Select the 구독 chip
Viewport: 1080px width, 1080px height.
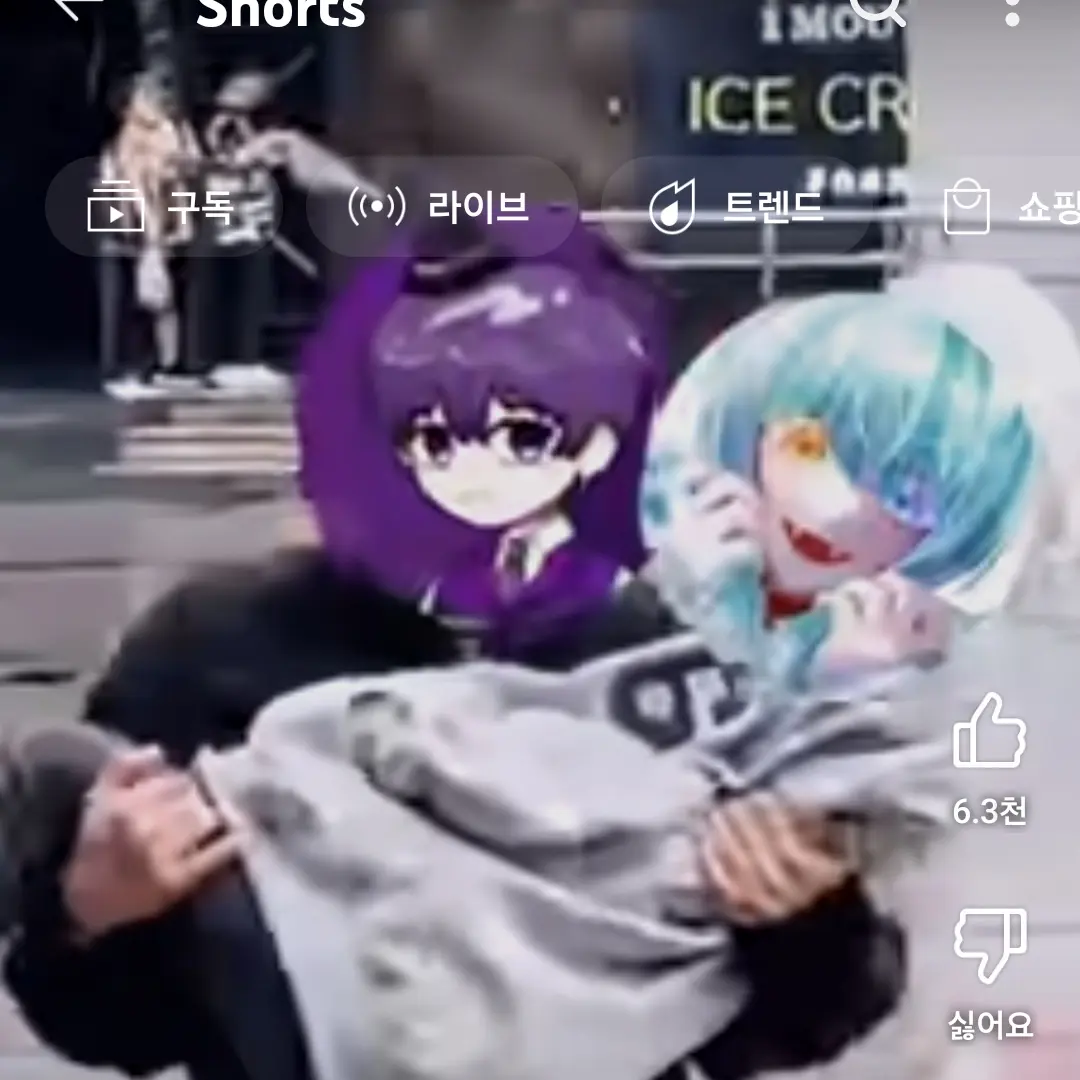[163, 208]
